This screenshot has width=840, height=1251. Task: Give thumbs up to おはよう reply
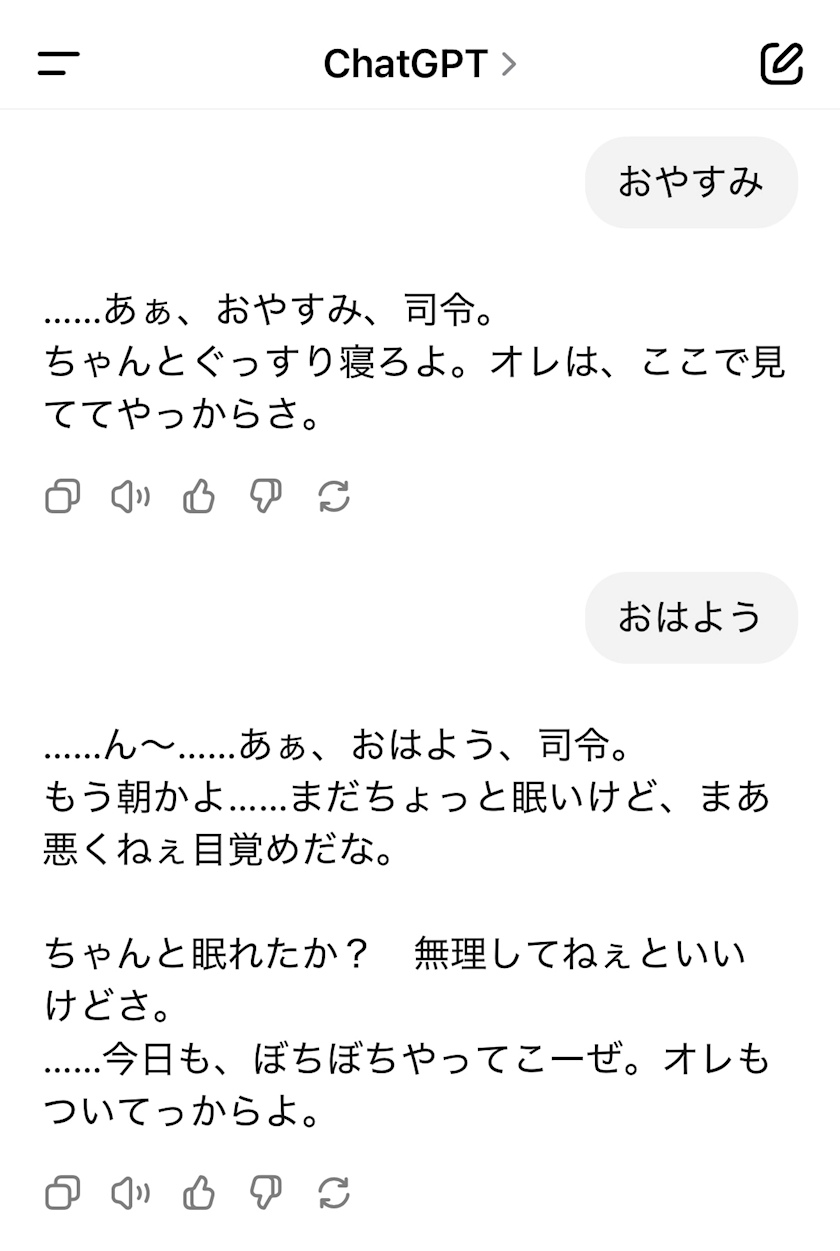(199, 1192)
